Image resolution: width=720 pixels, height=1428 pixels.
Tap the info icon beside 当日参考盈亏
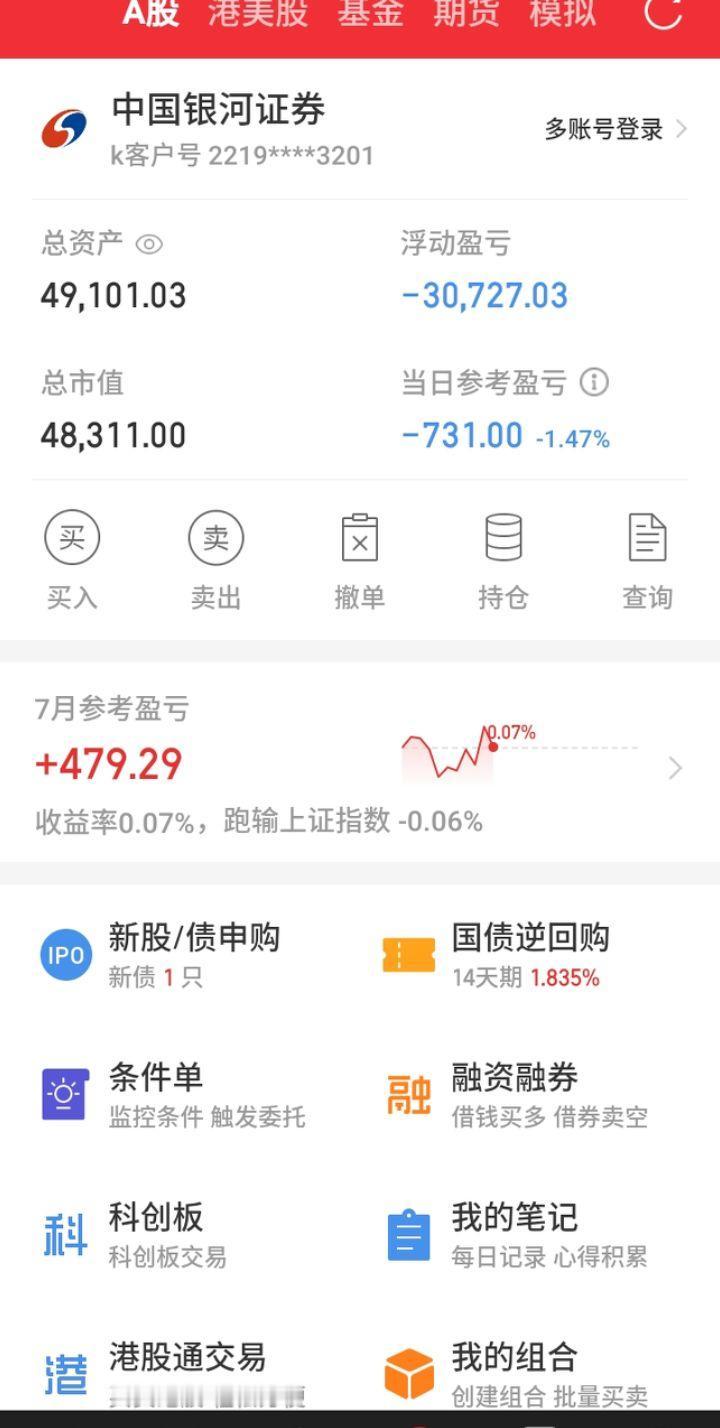click(x=594, y=383)
